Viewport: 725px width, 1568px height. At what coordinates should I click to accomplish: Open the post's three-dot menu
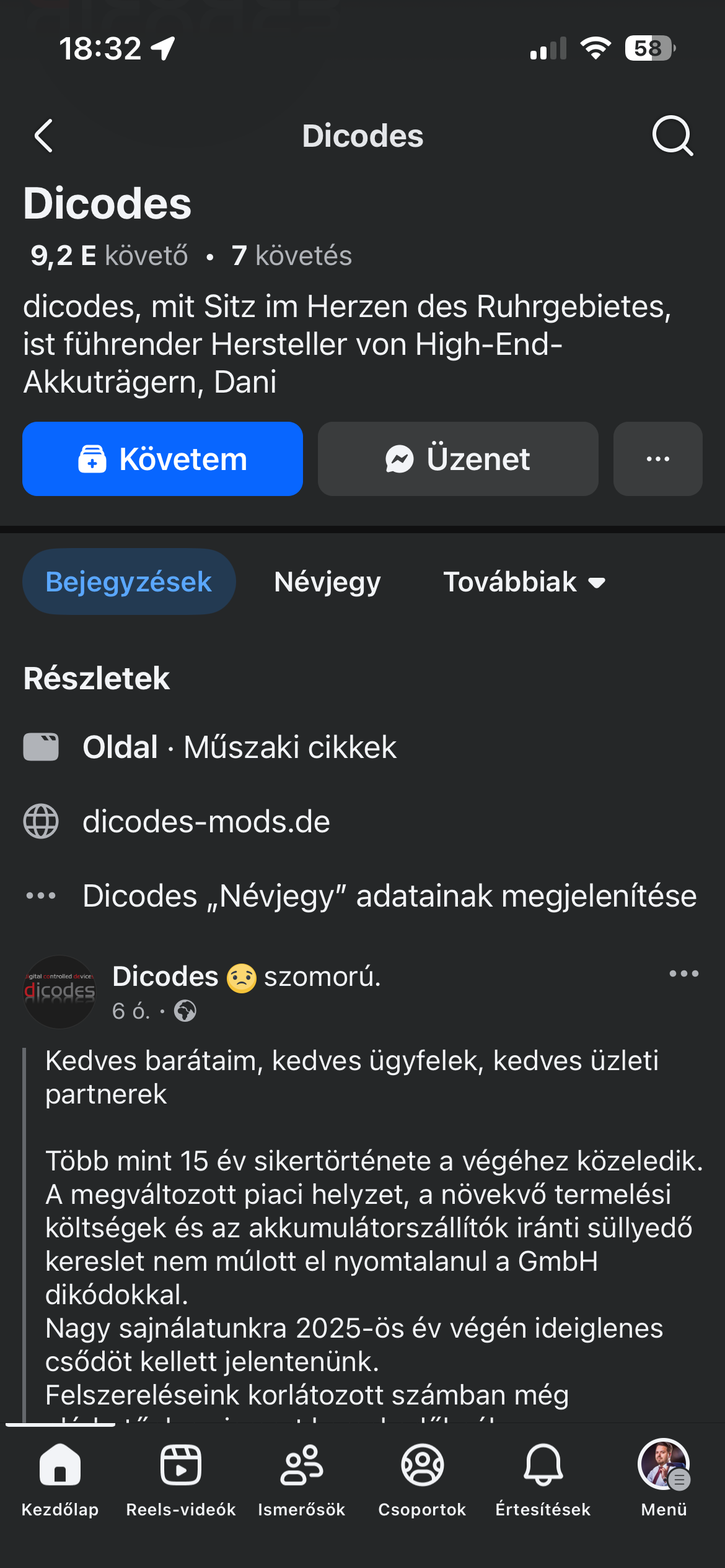[683, 973]
